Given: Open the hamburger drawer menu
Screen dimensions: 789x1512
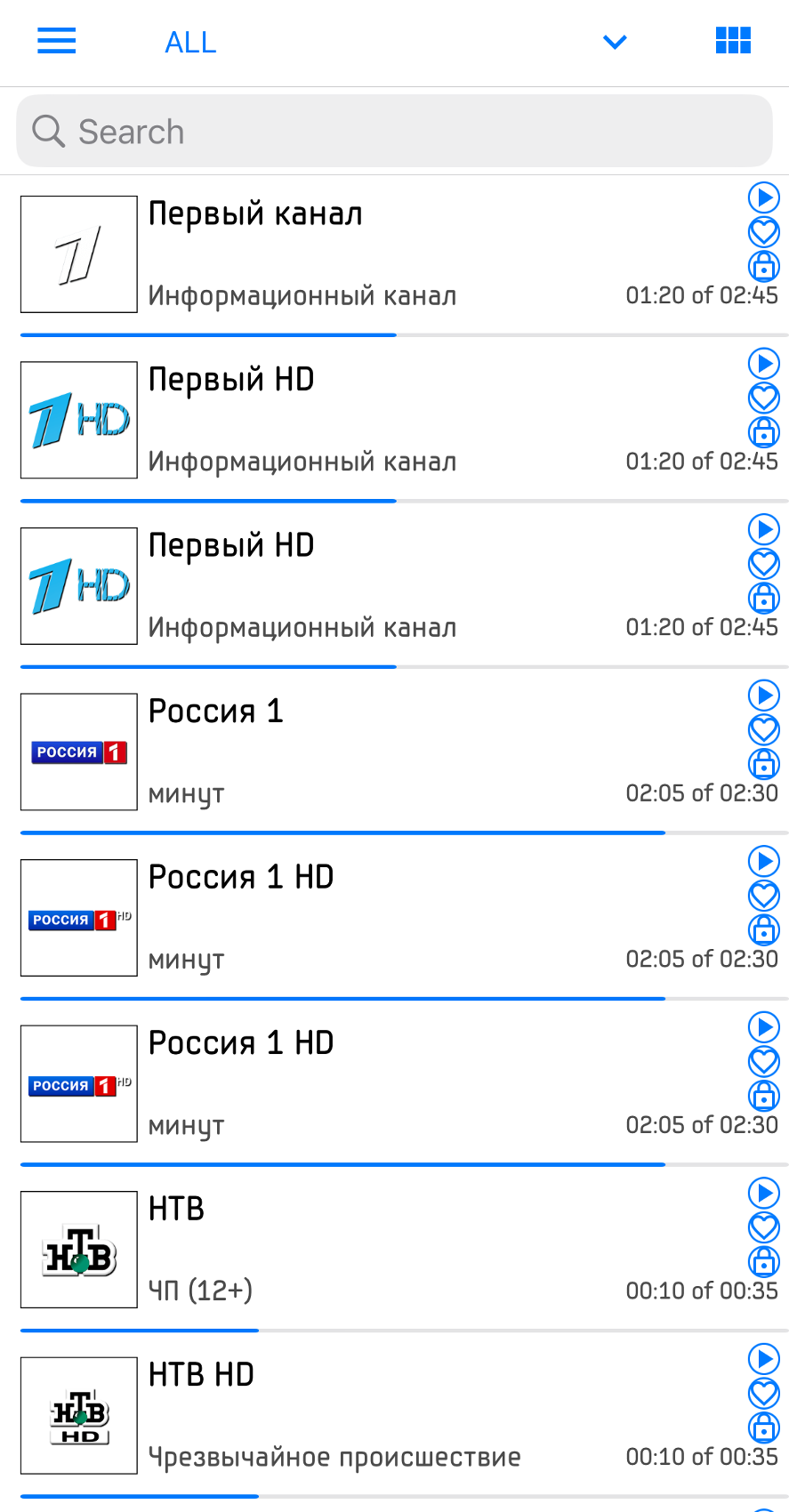Looking at the screenshot, I should tap(56, 41).
